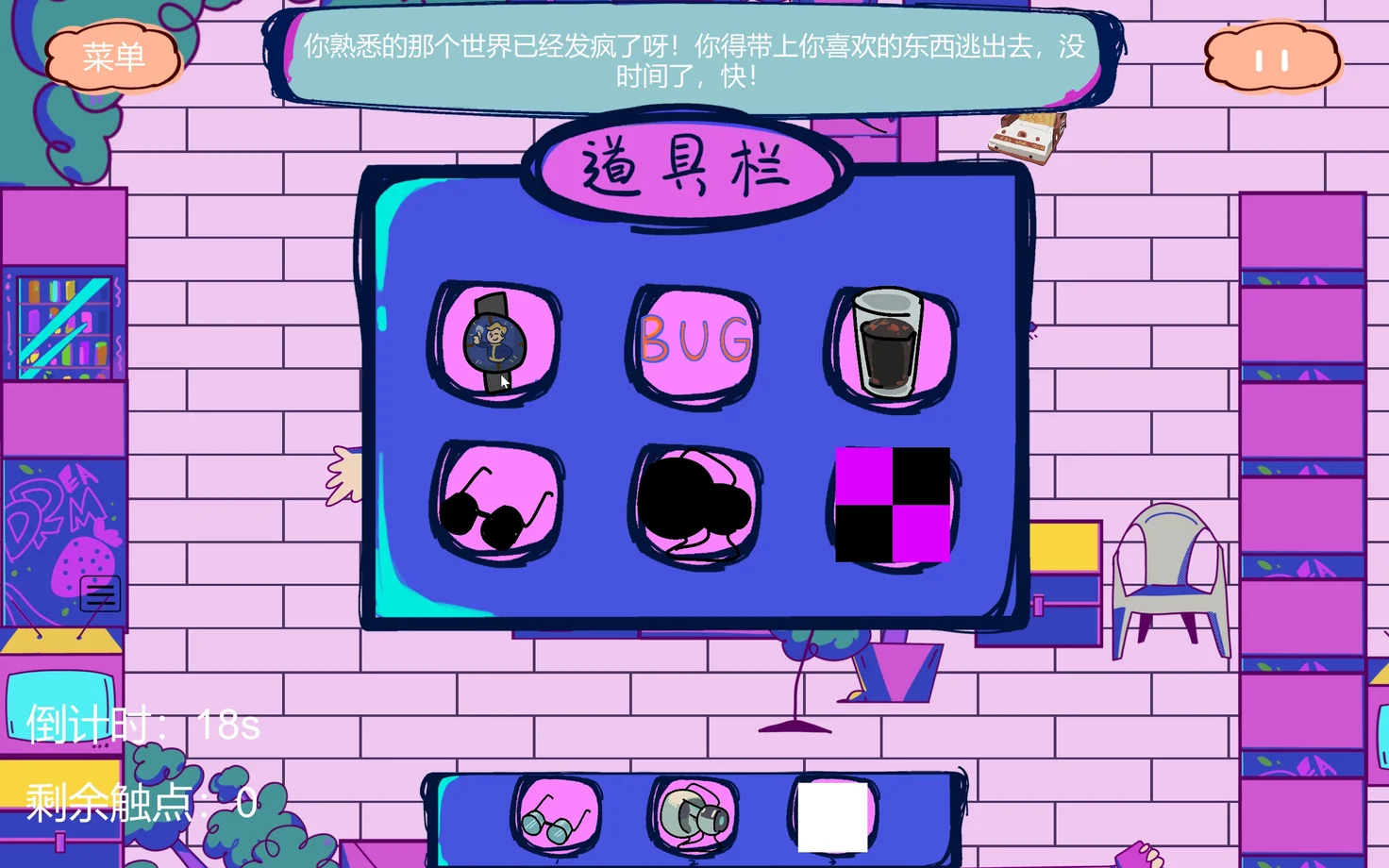Pause the game
The width and height of the screenshot is (1389, 868).
1271,60
